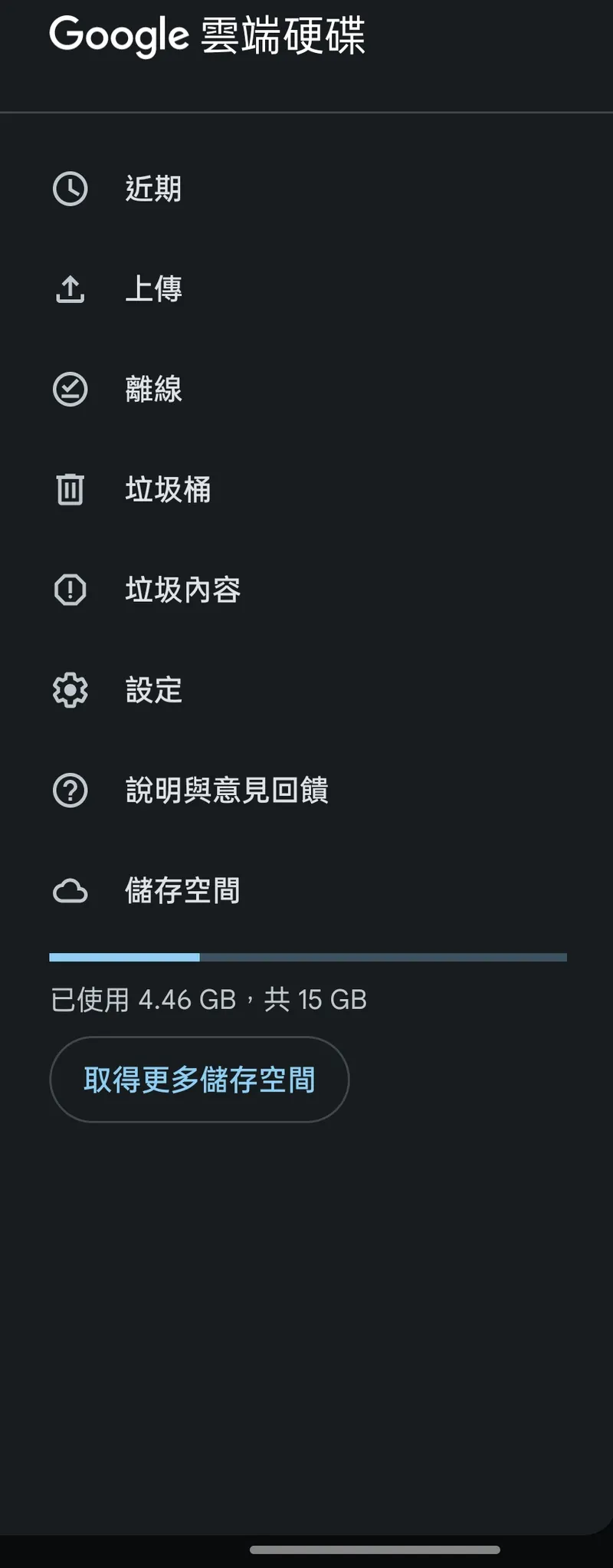This screenshot has width=613, height=1568.
Task: Open 說明與意見回饋 help and feedback
Action: 226,791
